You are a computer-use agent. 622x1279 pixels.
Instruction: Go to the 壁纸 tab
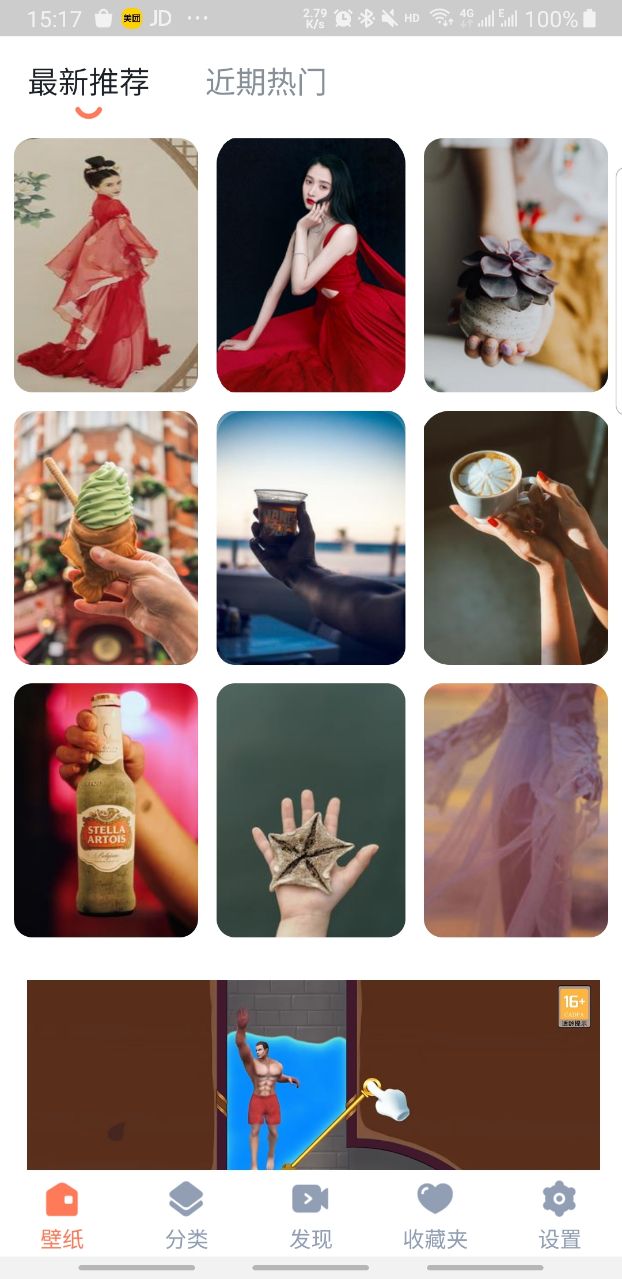pos(62,1215)
